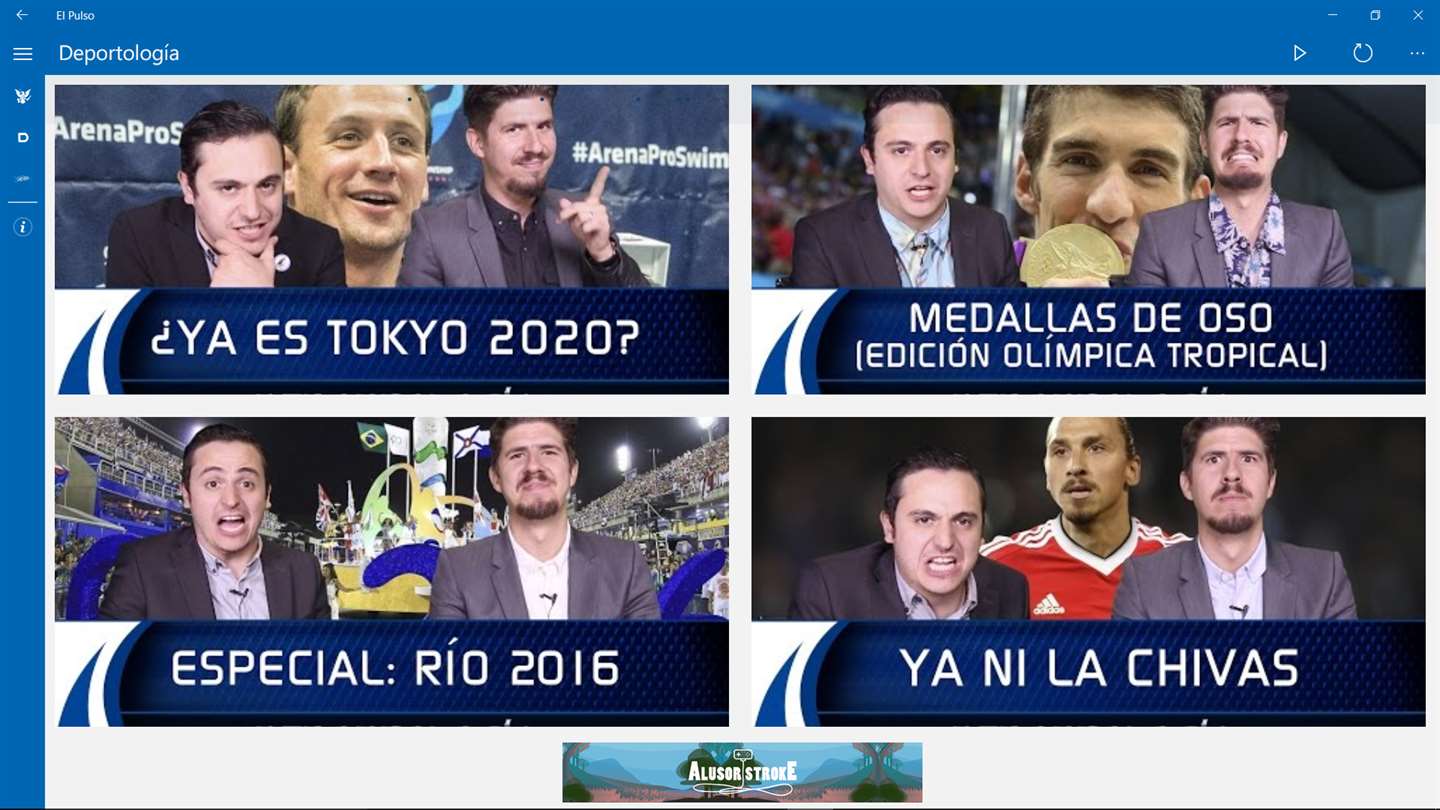Open the Especial: Río 2016 video
The height and width of the screenshot is (810, 1440).
391,571
